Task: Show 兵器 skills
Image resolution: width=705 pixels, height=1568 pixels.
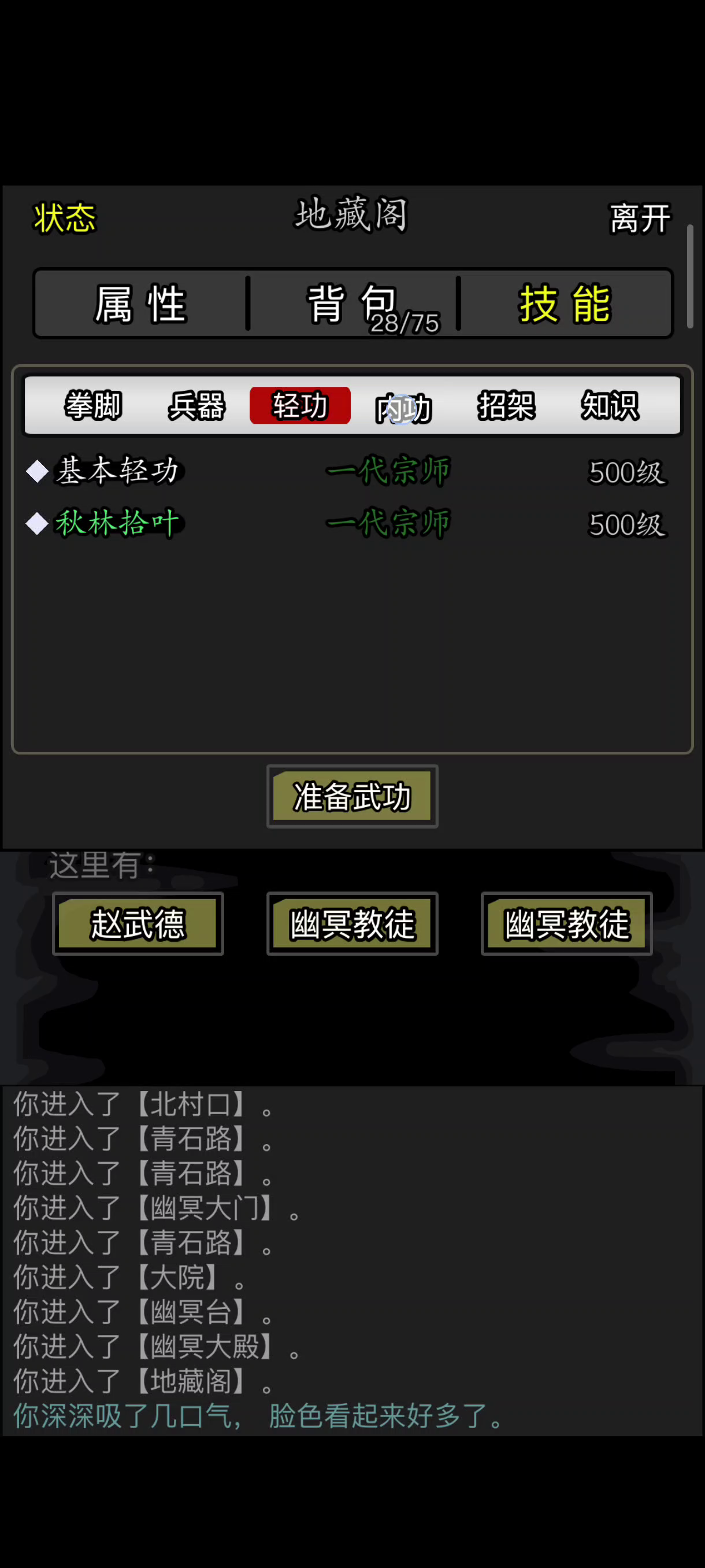Action: pos(196,405)
